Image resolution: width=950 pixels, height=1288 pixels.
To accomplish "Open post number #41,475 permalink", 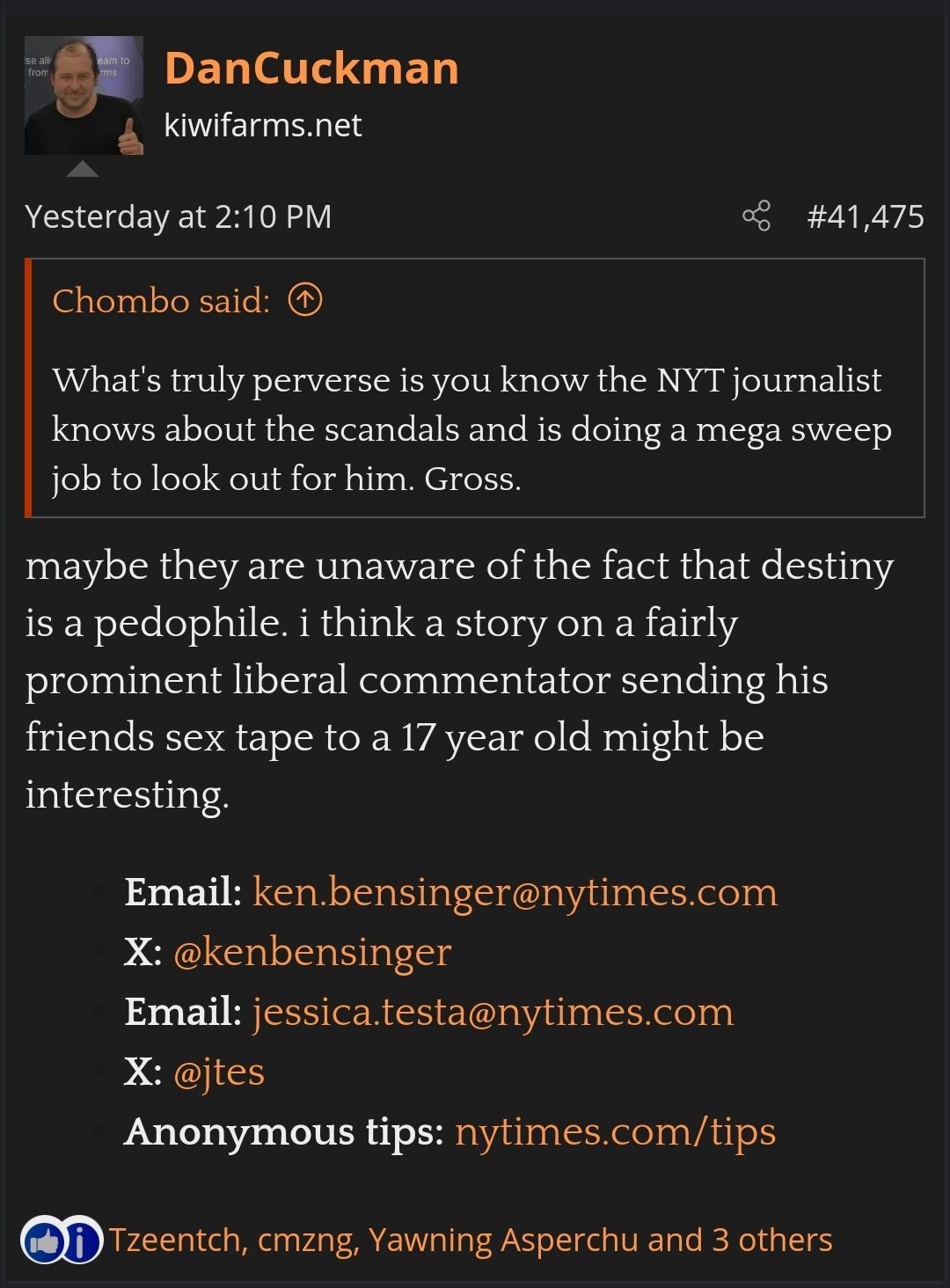I will pyautogui.click(x=866, y=216).
